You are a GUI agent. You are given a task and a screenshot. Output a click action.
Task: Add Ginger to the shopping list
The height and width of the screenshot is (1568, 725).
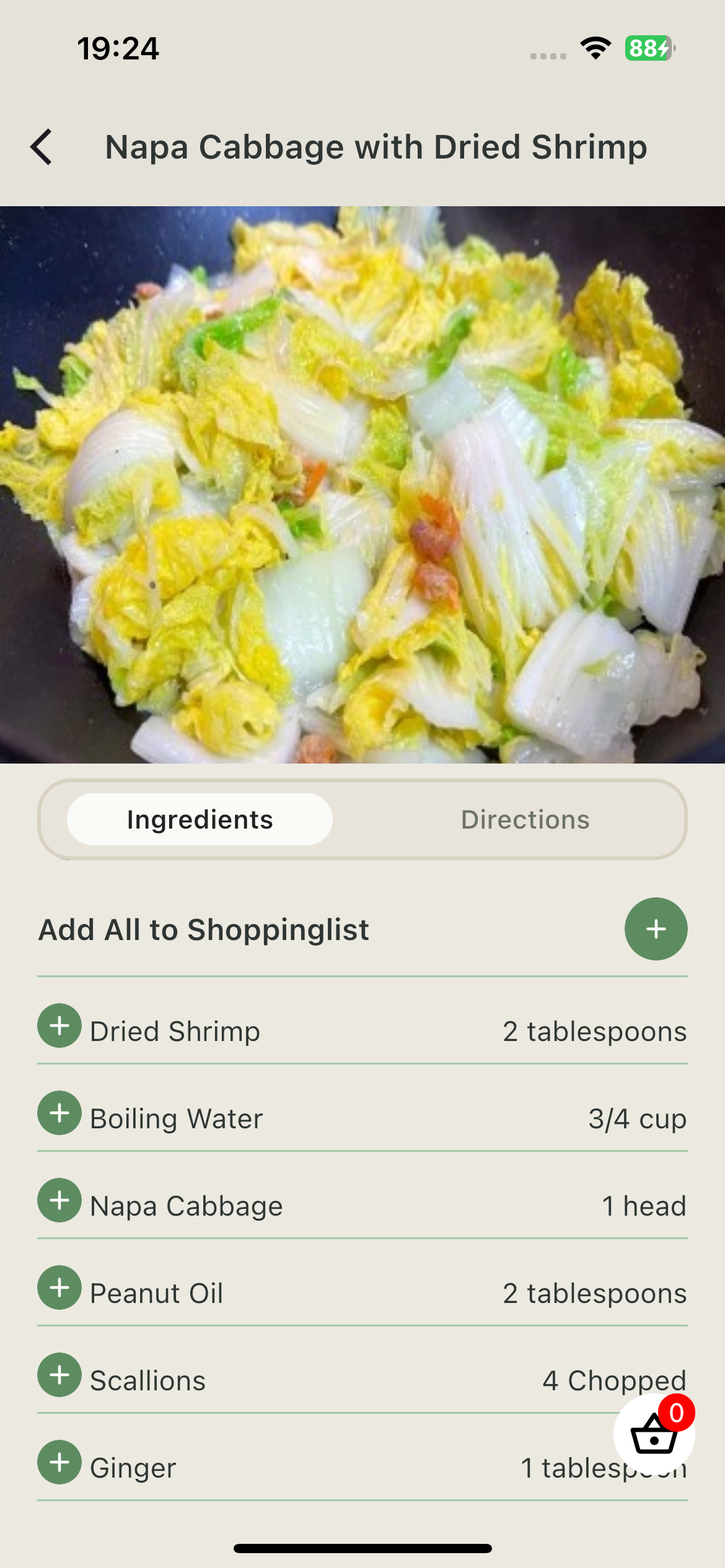coord(59,1463)
